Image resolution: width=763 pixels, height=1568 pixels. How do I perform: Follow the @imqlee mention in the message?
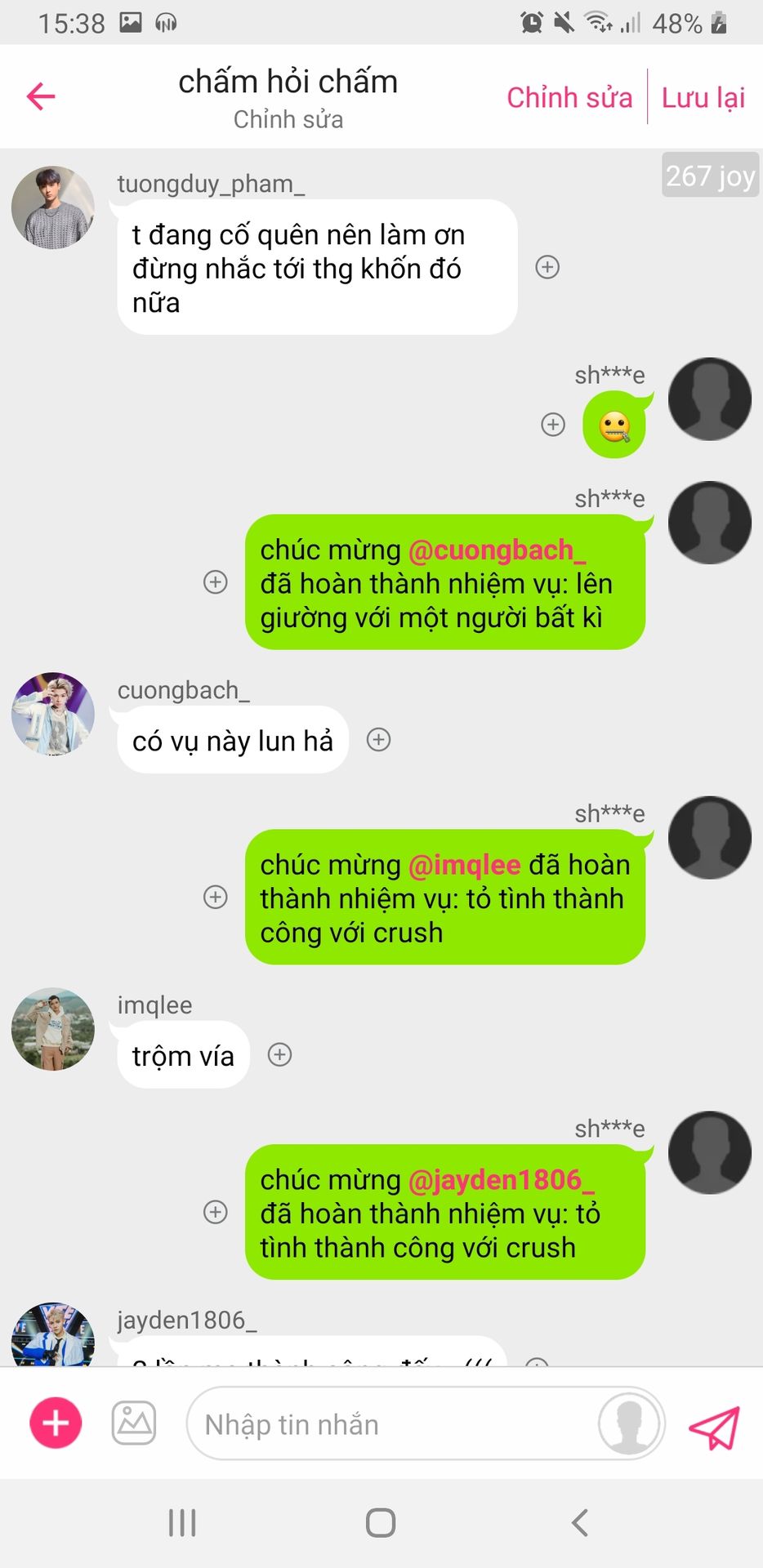click(464, 865)
